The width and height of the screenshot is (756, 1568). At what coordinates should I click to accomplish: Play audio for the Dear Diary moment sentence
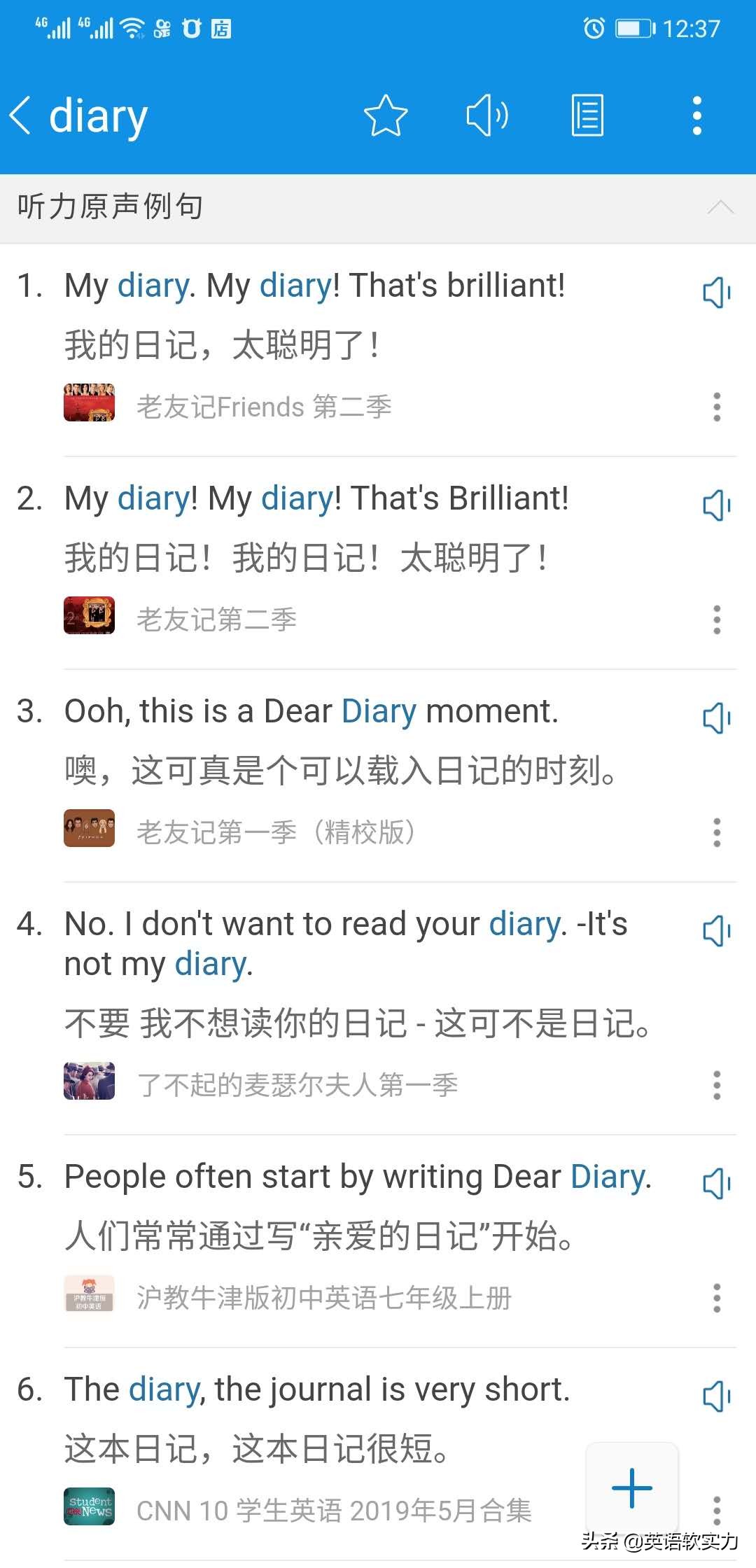tap(715, 720)
